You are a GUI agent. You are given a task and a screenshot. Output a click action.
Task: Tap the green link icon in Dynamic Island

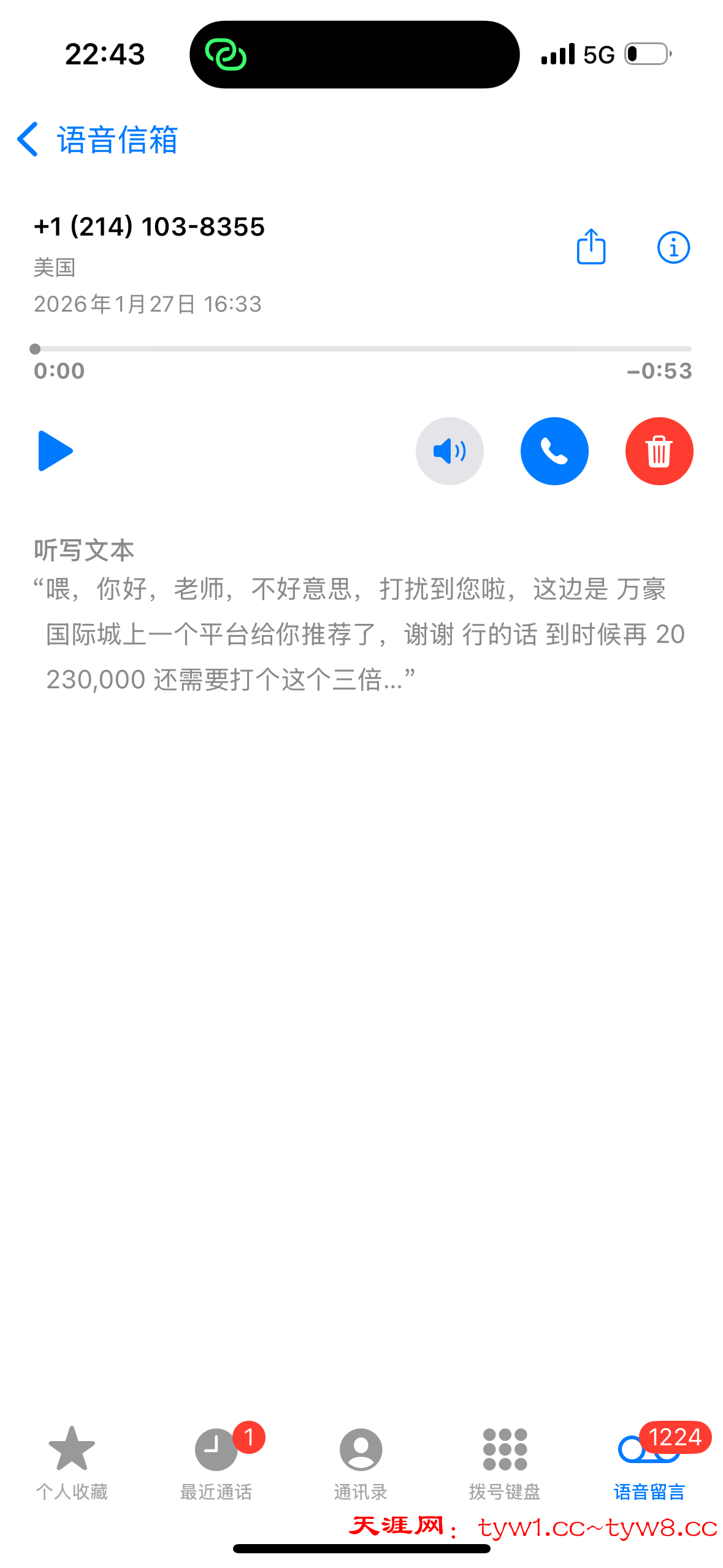pyautogui.click(x=228, y=55)
